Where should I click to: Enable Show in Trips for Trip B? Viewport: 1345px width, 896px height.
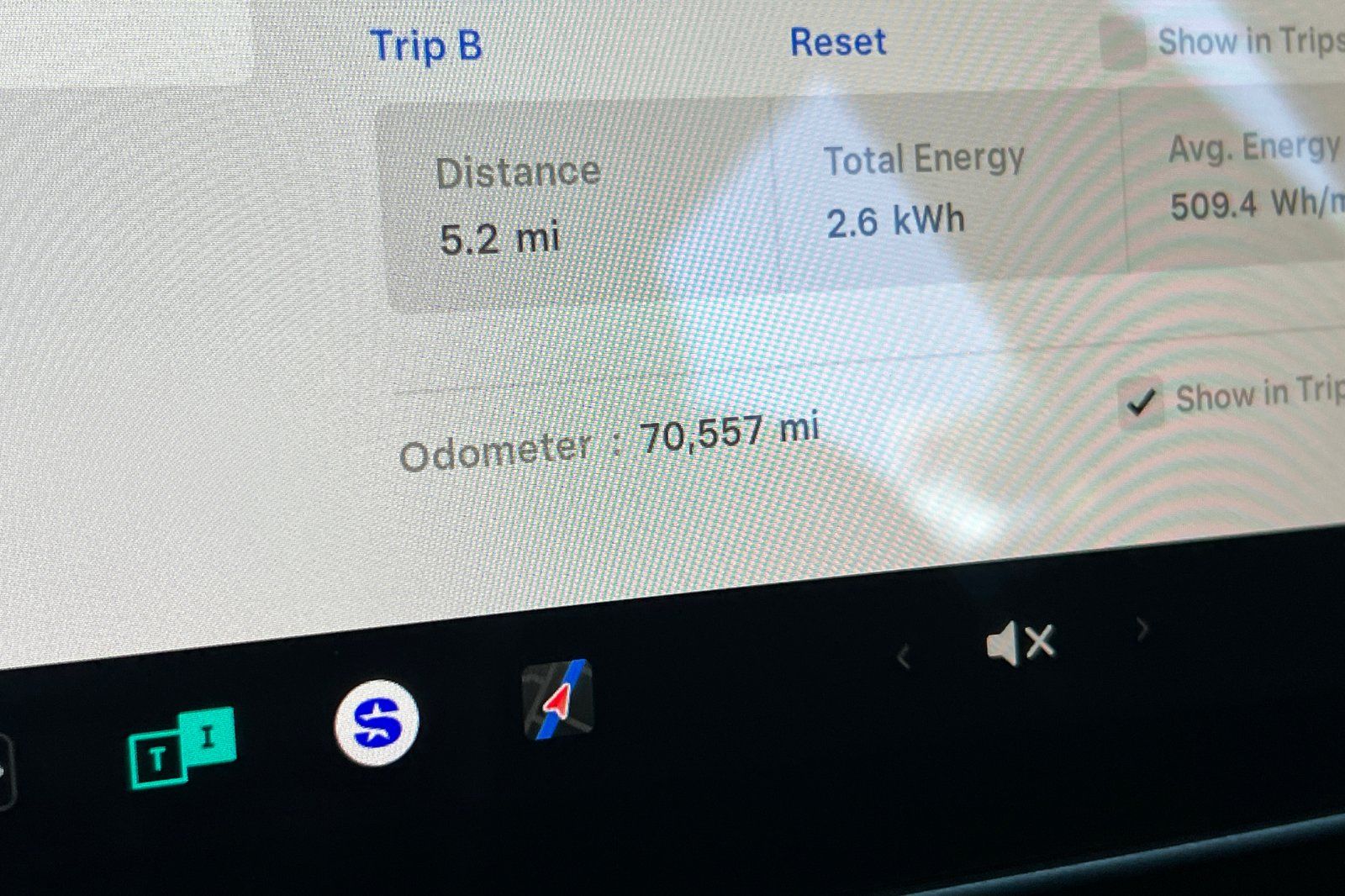coord(1124,44)
